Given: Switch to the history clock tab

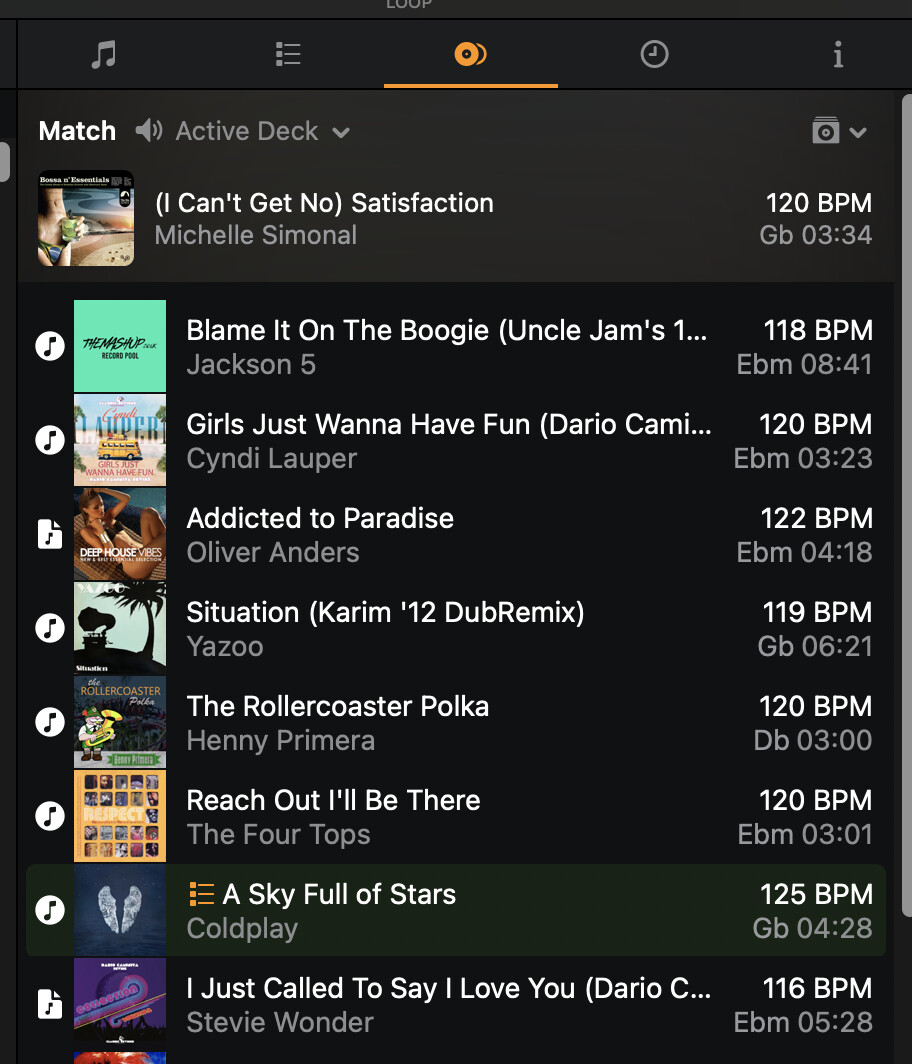Looking at the screenshot, I should pos(654,55).
